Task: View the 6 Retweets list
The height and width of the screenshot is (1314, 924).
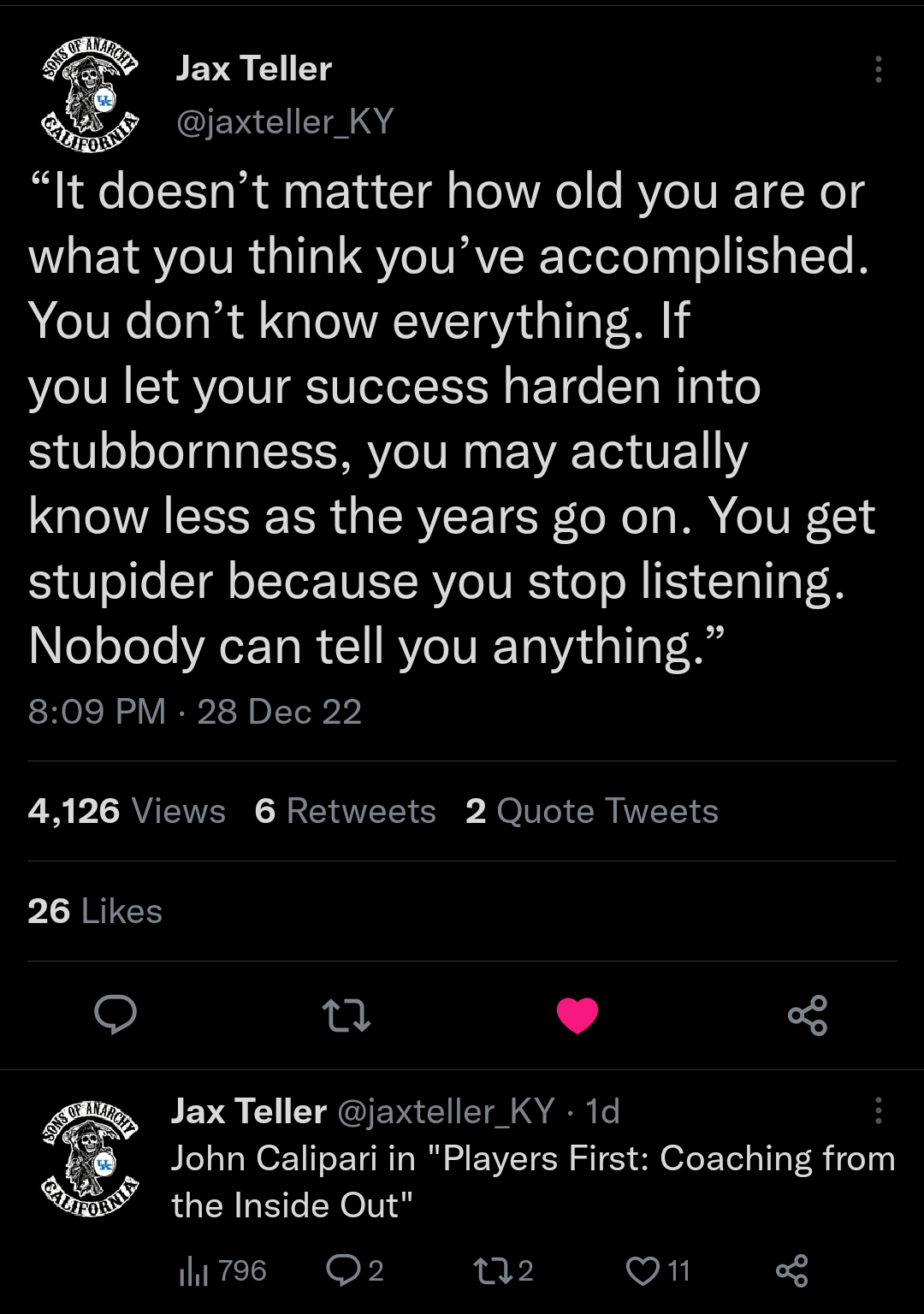Action: 346,811
